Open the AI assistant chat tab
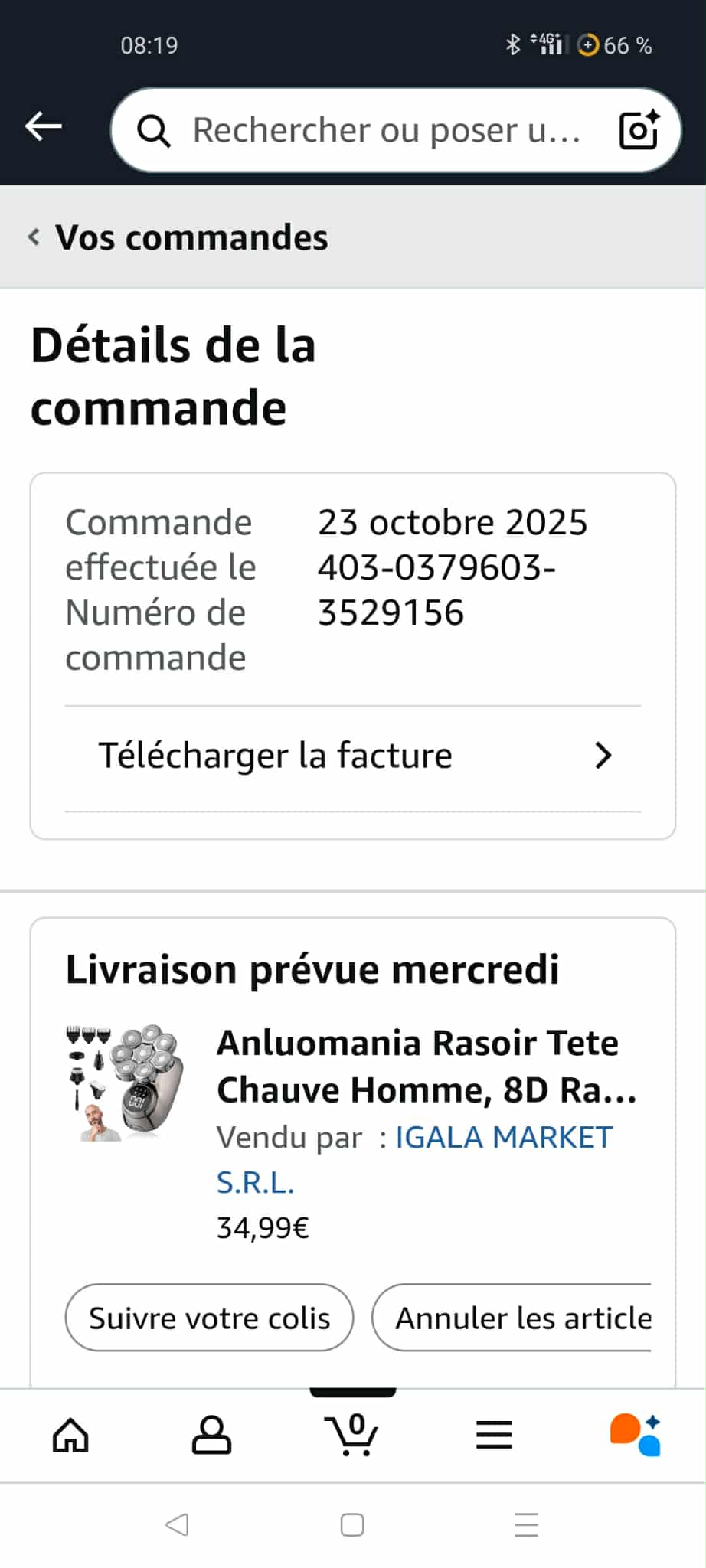The width and height of the screenshot is (706, 1568). coord(635,1435)
